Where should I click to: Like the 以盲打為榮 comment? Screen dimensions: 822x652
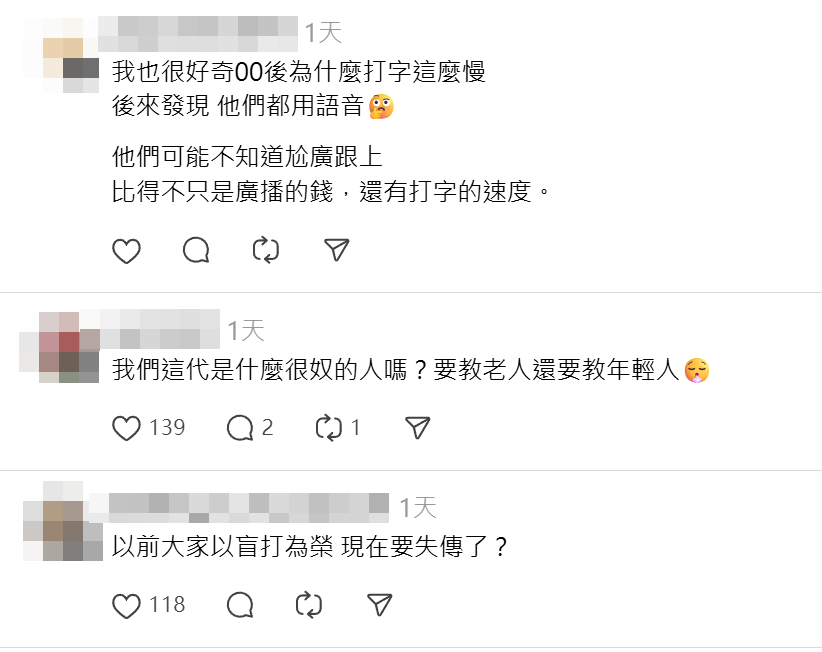[x=126, y=605]
